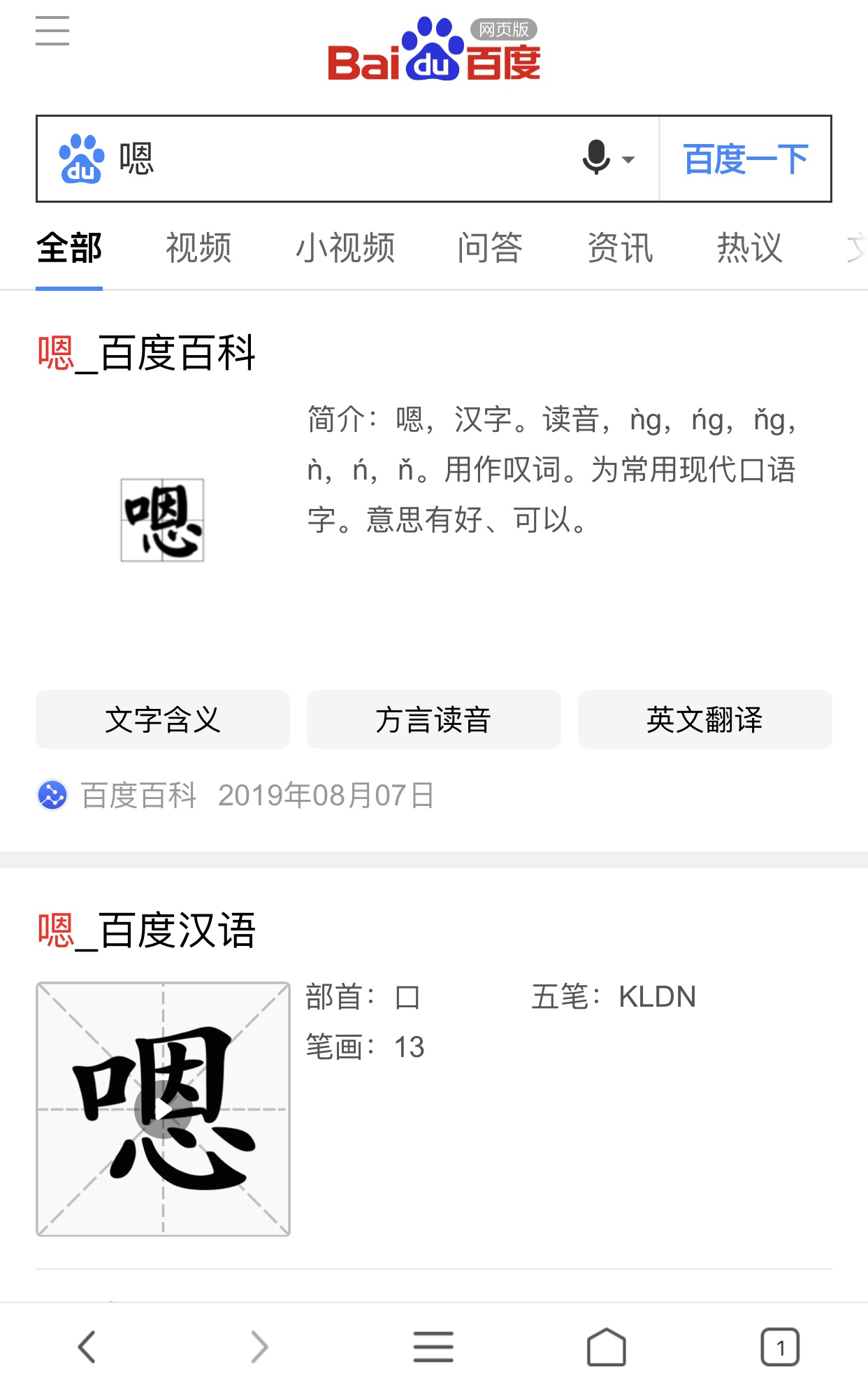This screenshot has height=1394, width=868.
Task: Switch to the 热议 tab
Action: coord(749,248)
